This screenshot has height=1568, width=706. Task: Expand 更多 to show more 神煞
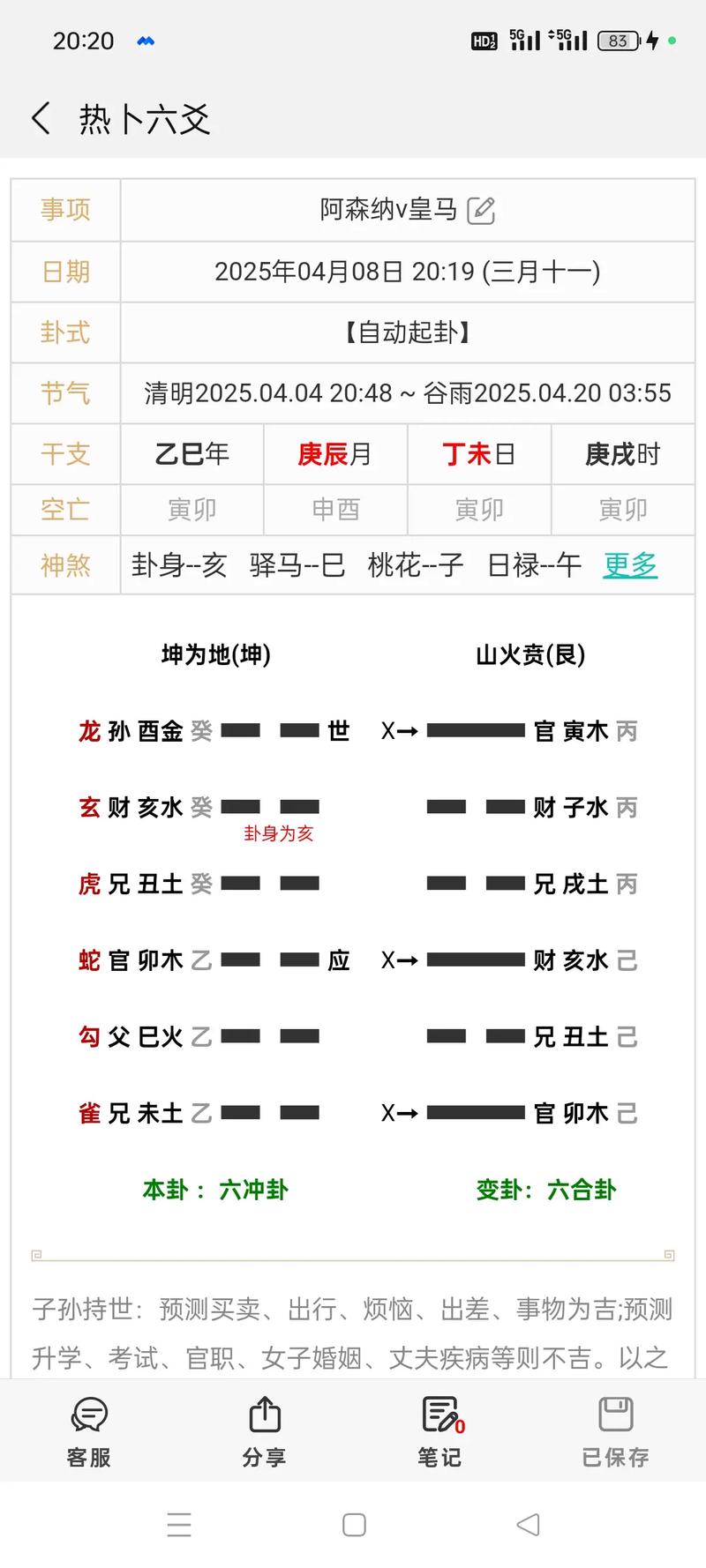coord(629,565)
